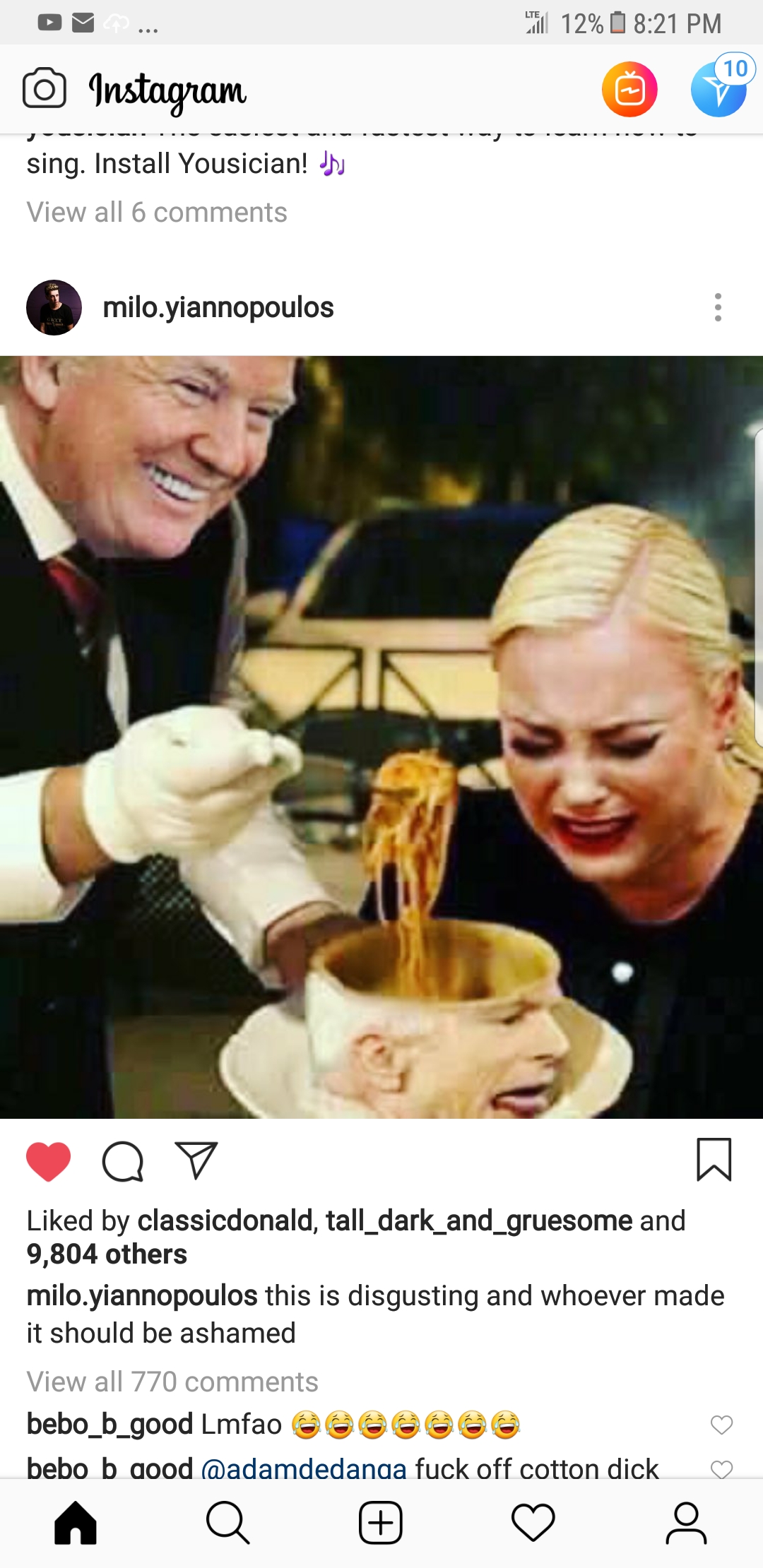See the 9,804 others who liked
This screenshot has height=1568, width=763.
pos(107,1254)
